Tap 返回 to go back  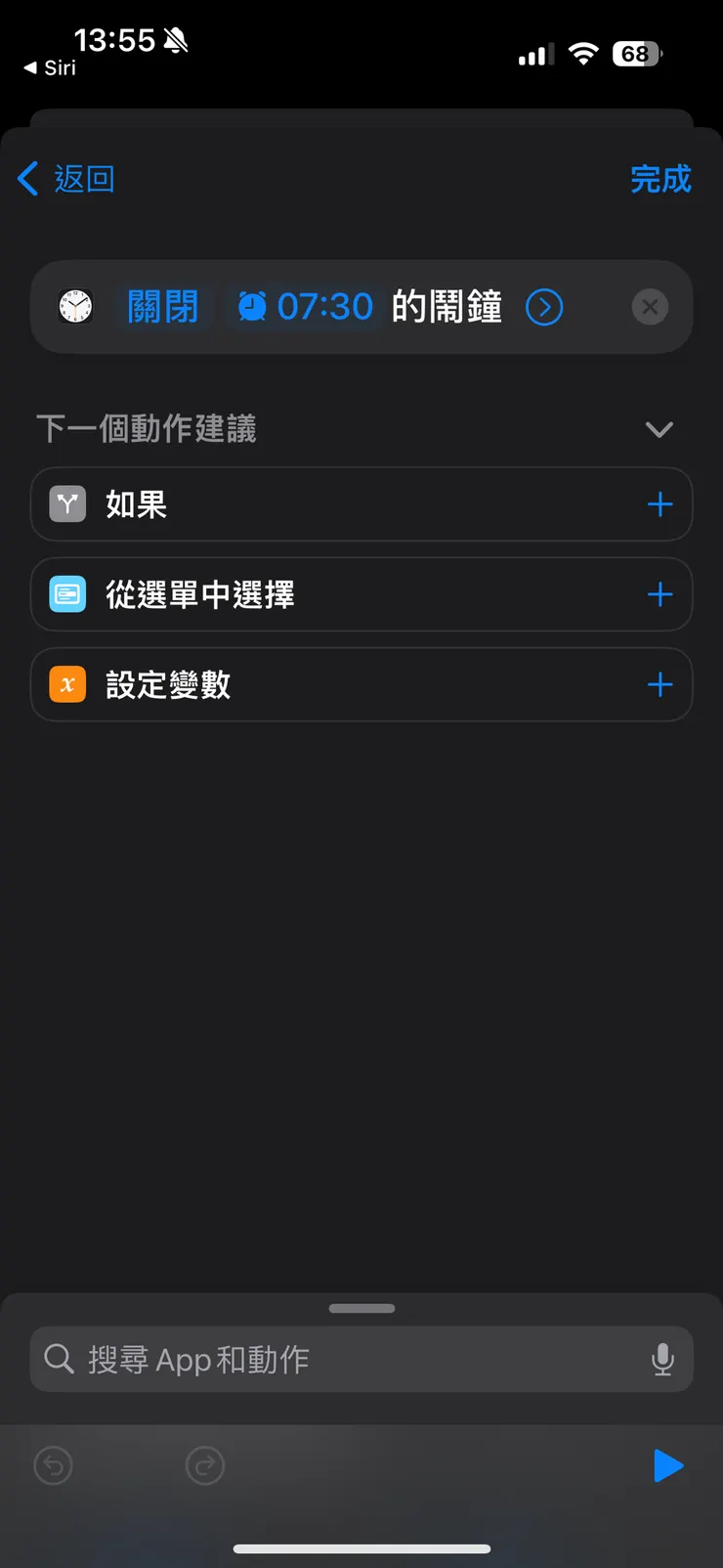[x=65, y=179]
